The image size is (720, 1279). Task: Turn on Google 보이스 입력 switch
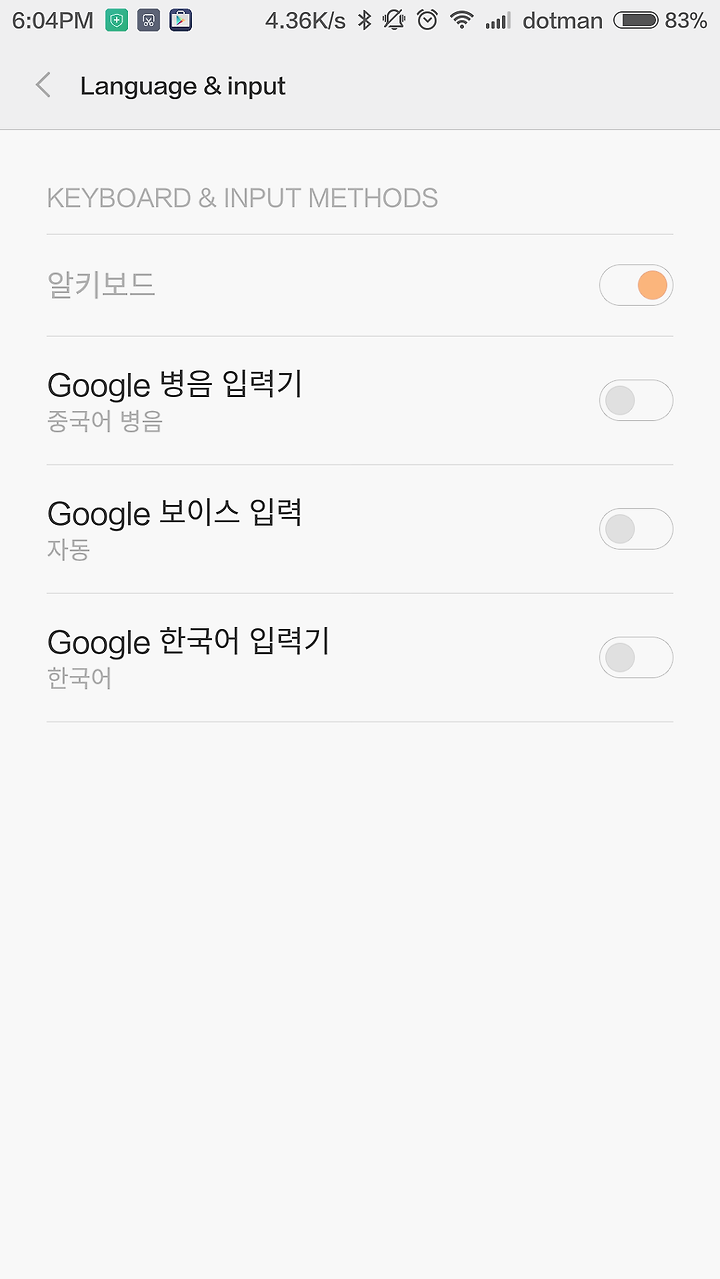(x=636, y=529)
